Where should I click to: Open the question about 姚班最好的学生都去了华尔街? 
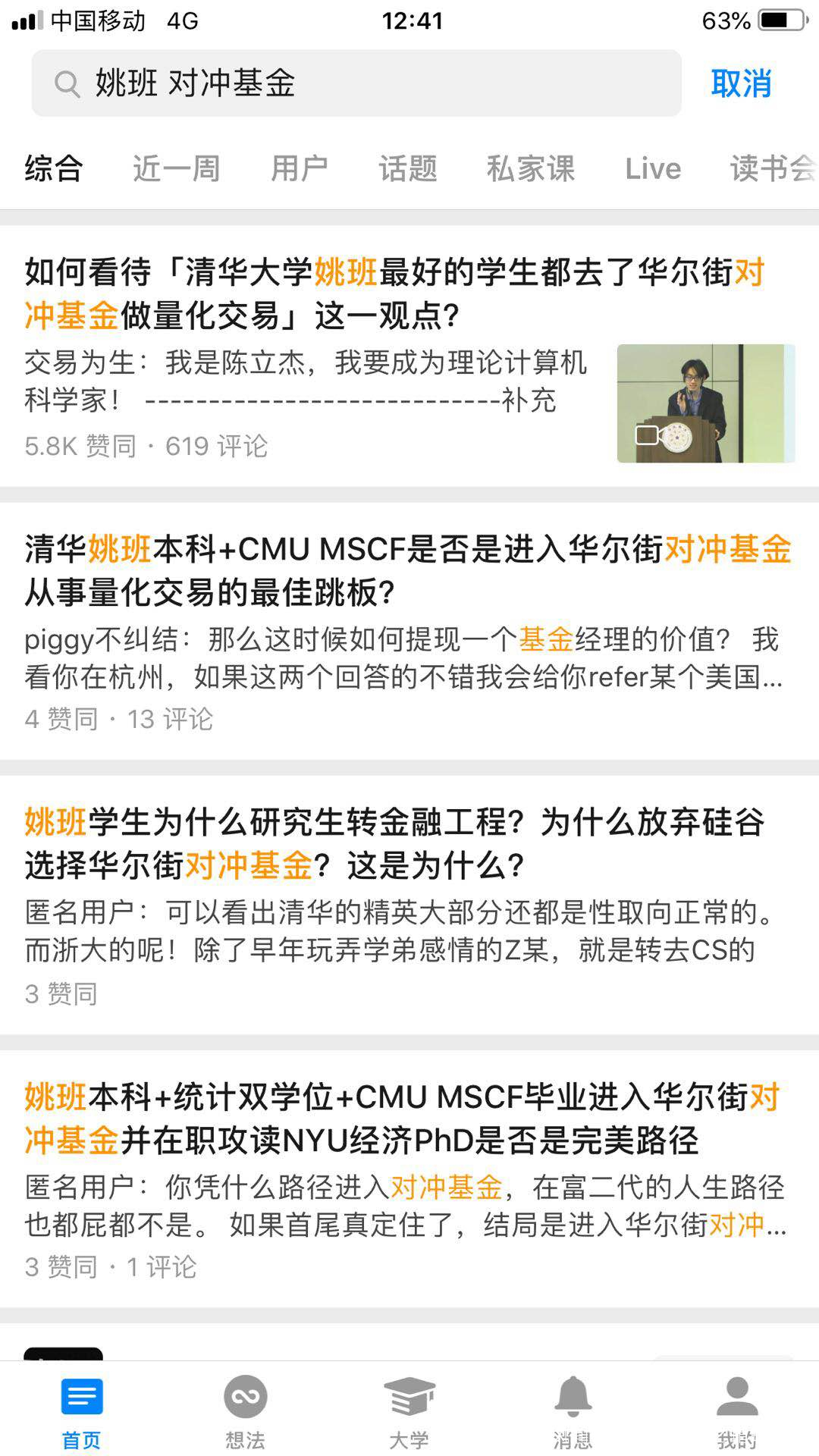[394, 293]
